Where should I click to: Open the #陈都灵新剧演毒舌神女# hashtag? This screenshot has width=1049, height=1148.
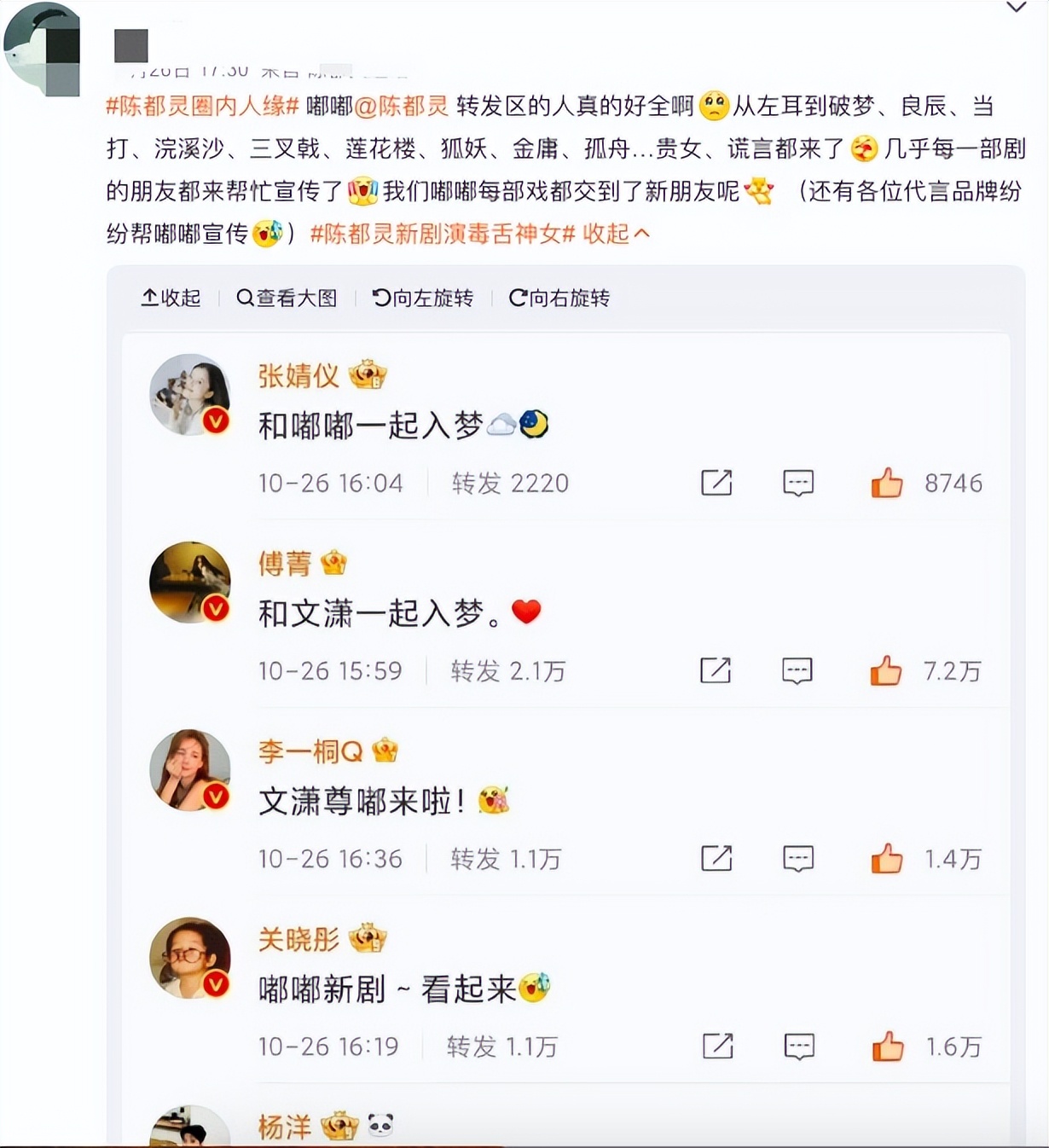click(443, 234)
